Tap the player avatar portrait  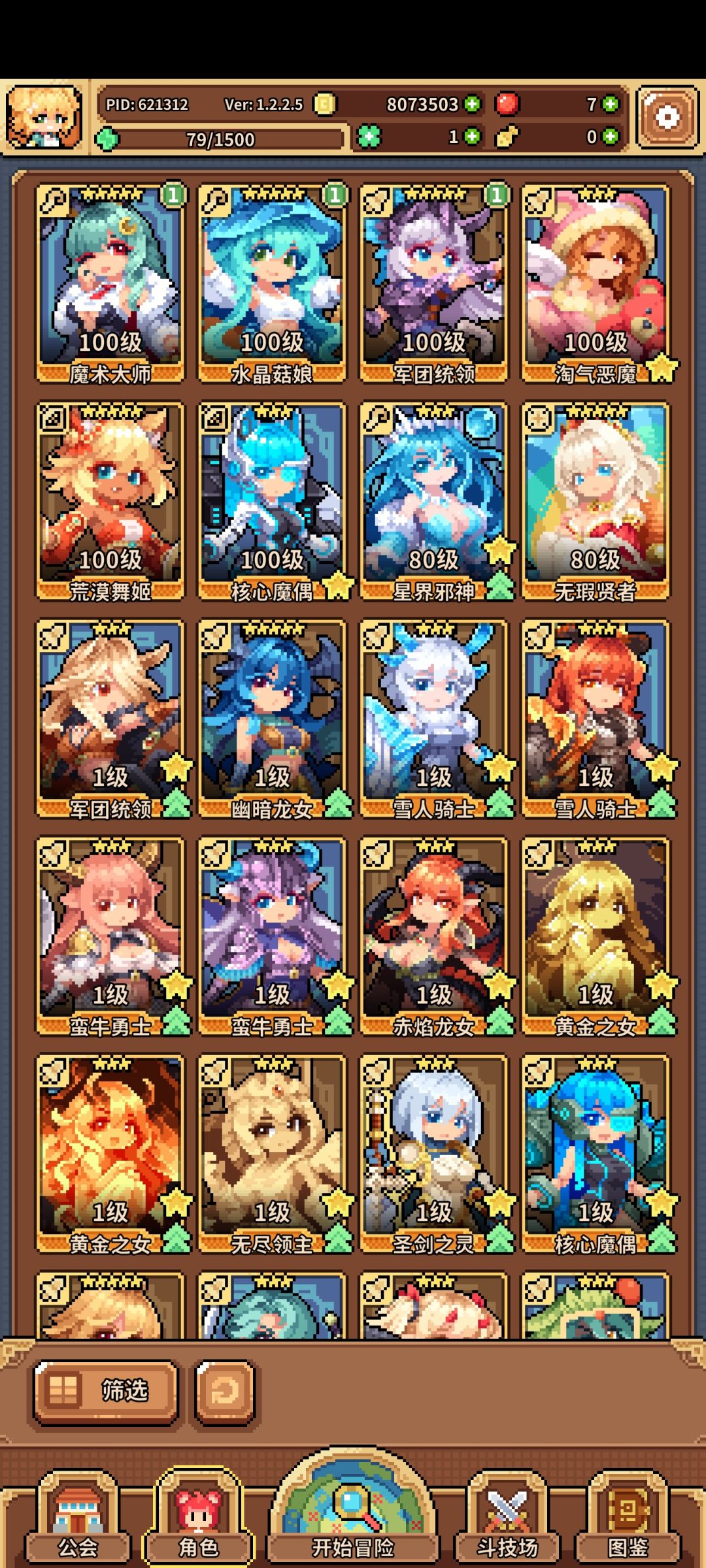pos(44,118)
